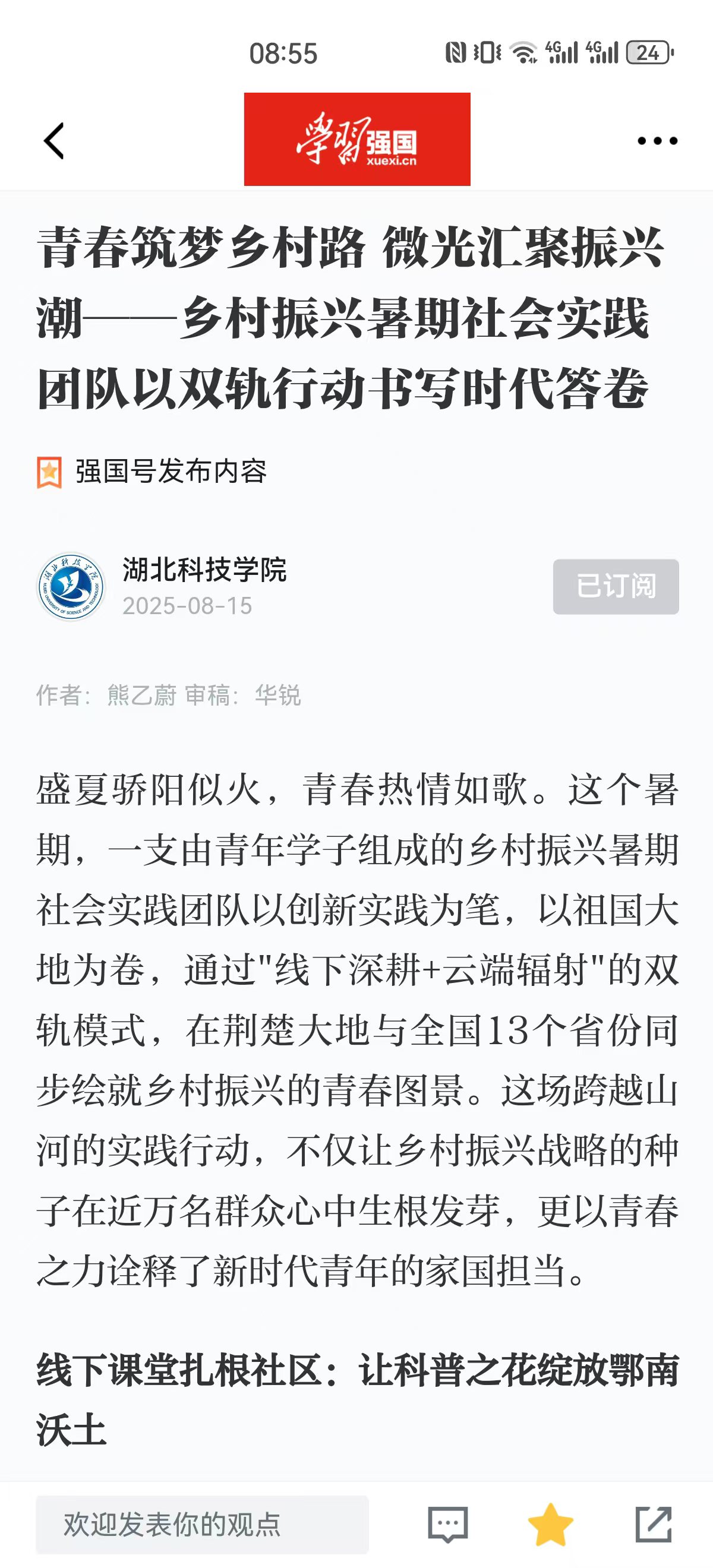Share this article
The height and width of the screenshot is (1568, 713).
654,1524
